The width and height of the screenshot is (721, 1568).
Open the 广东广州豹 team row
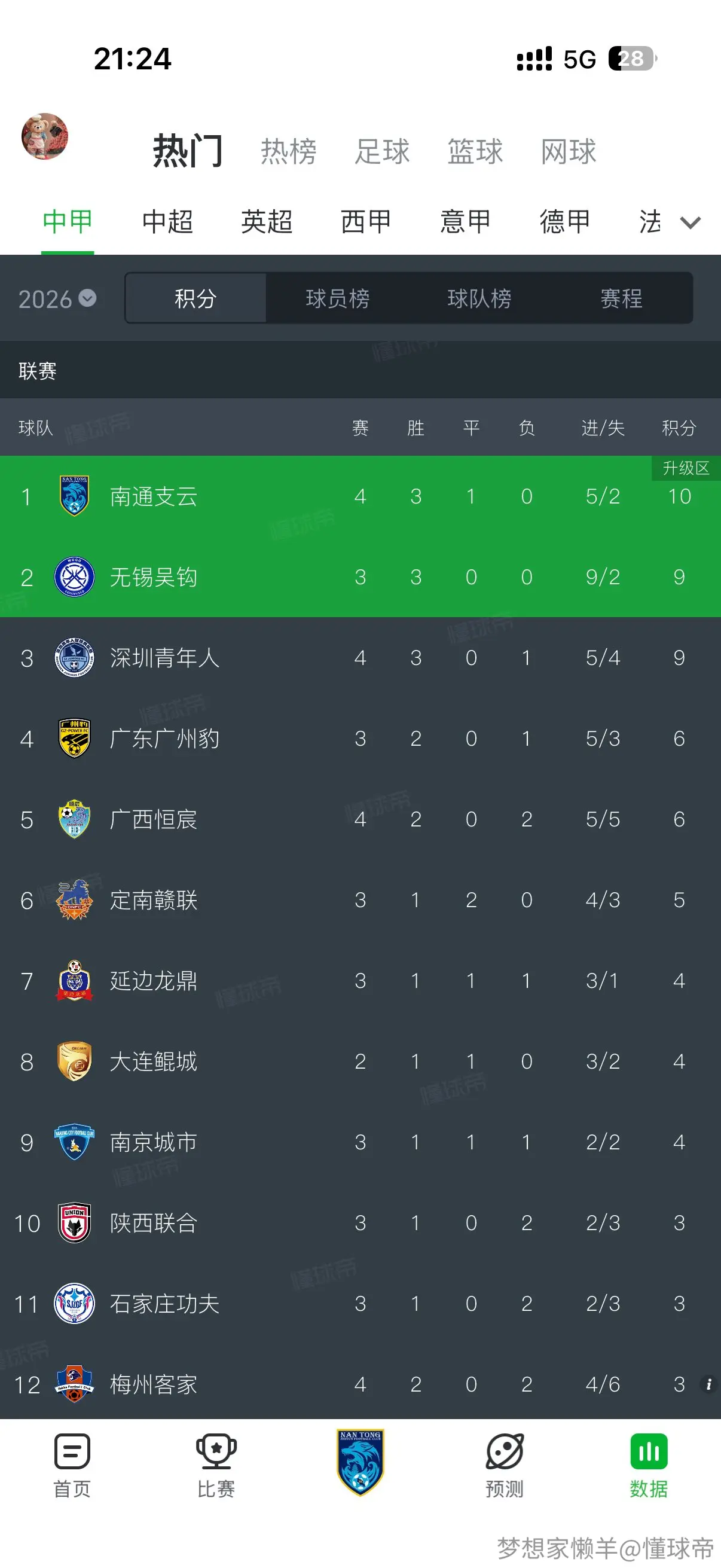tap(360, 739)
